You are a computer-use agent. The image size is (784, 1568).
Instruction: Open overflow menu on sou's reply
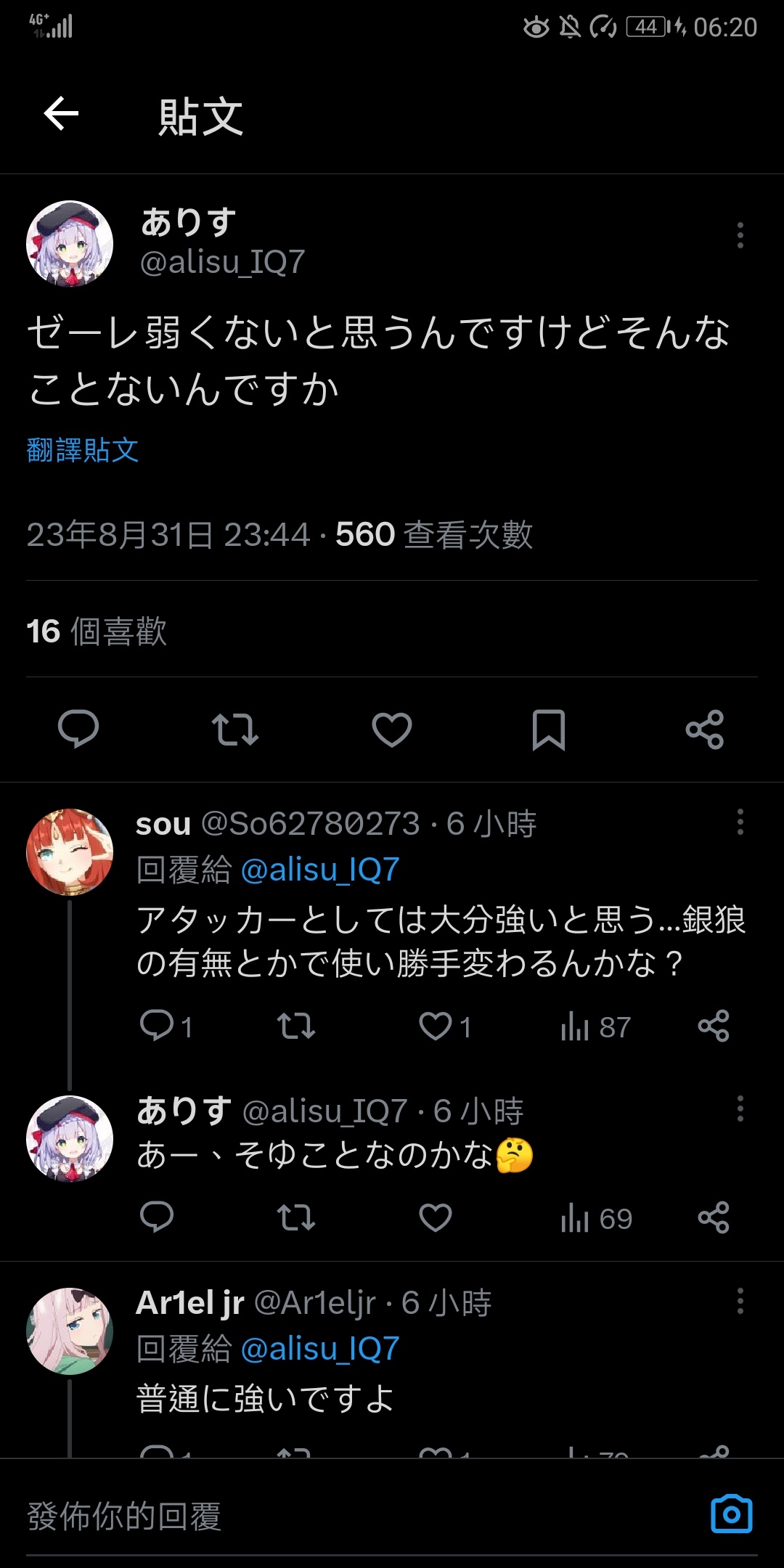(740, 822)
